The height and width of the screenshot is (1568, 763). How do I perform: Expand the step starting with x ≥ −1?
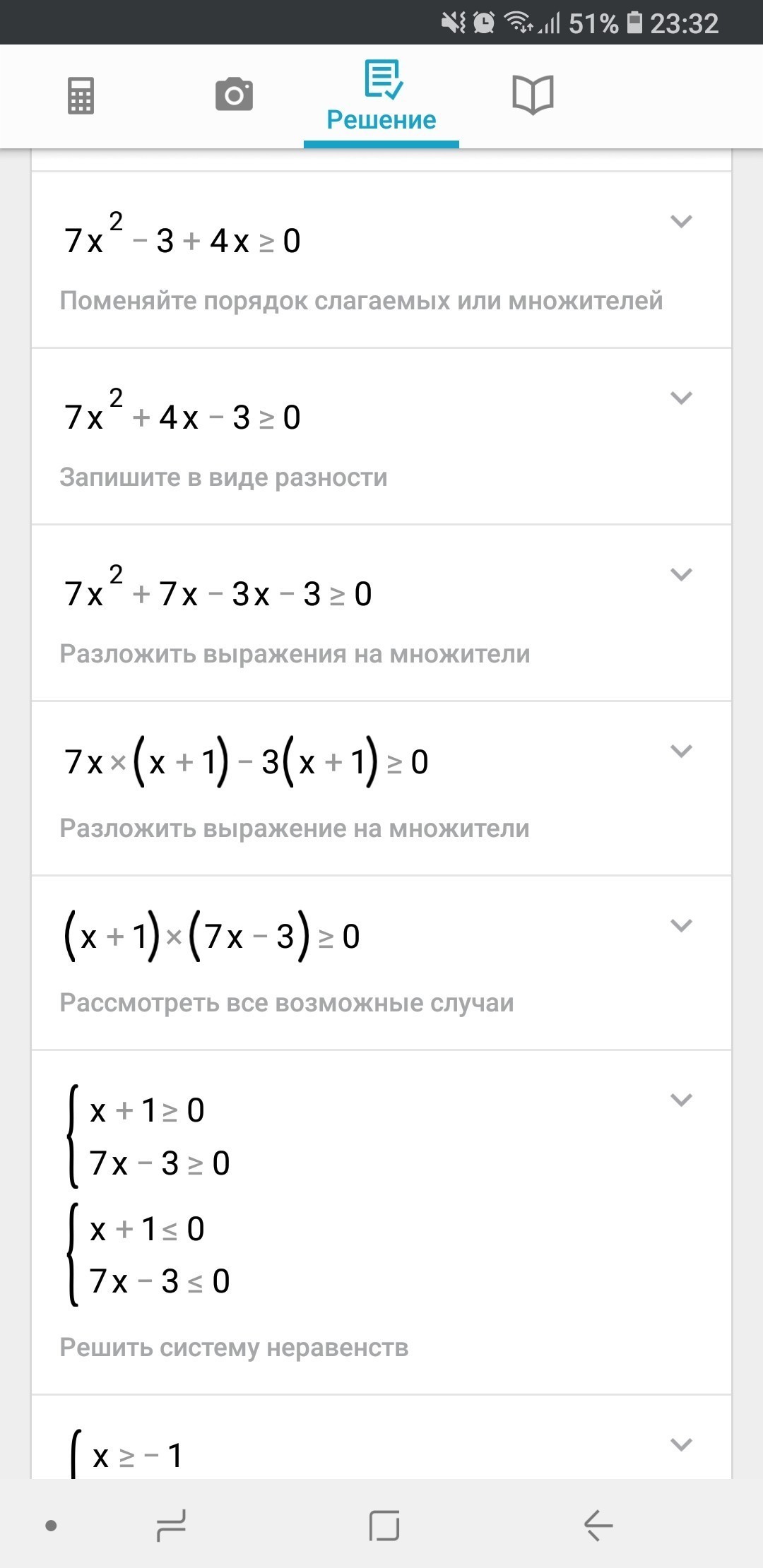point(681,1445)
